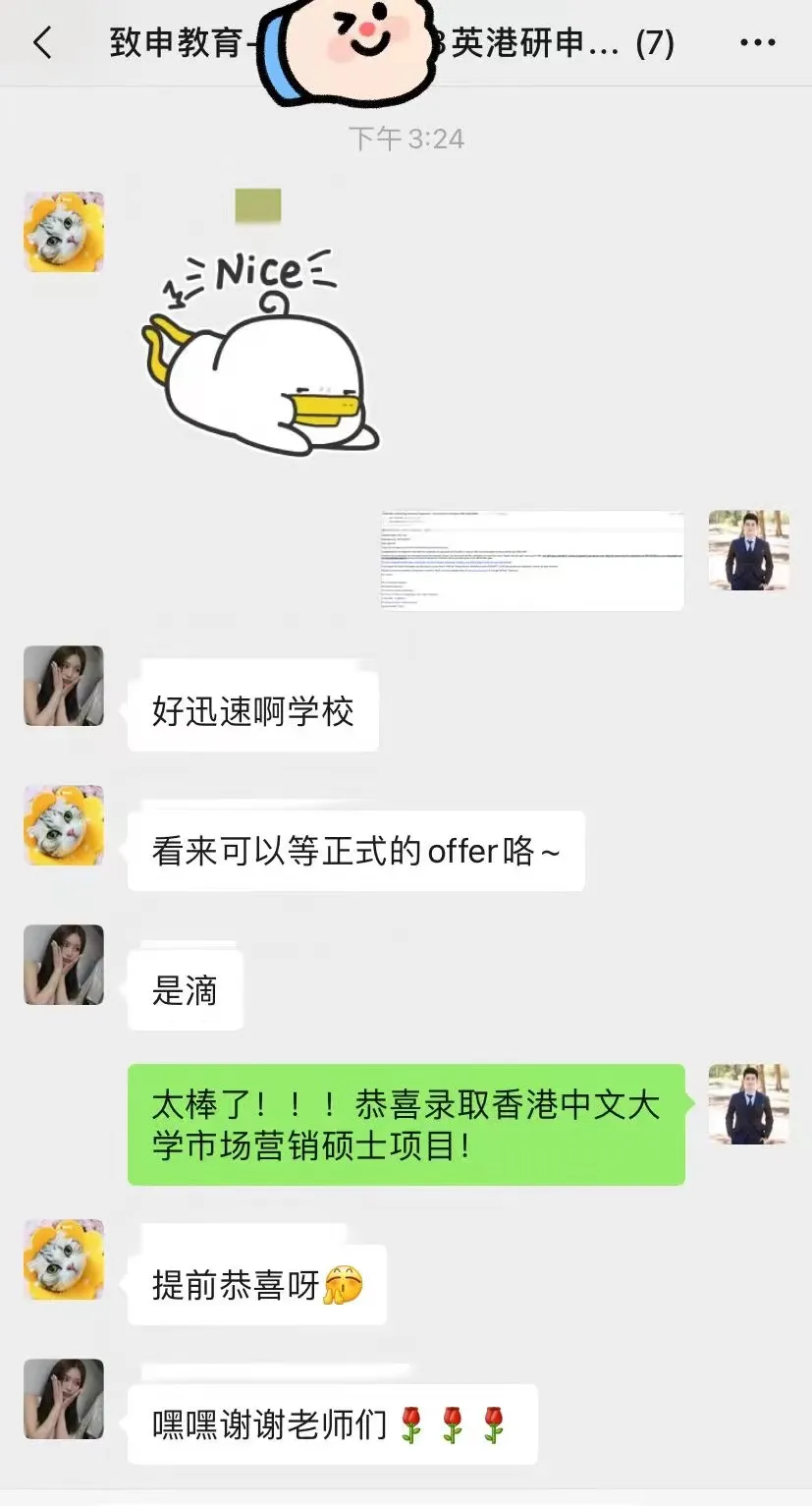This screenshot has height=1506, width=812.
Task: Open the avatar beside the green 太棒了 message
Action: pyautogui.click(x=748, y=1103)
